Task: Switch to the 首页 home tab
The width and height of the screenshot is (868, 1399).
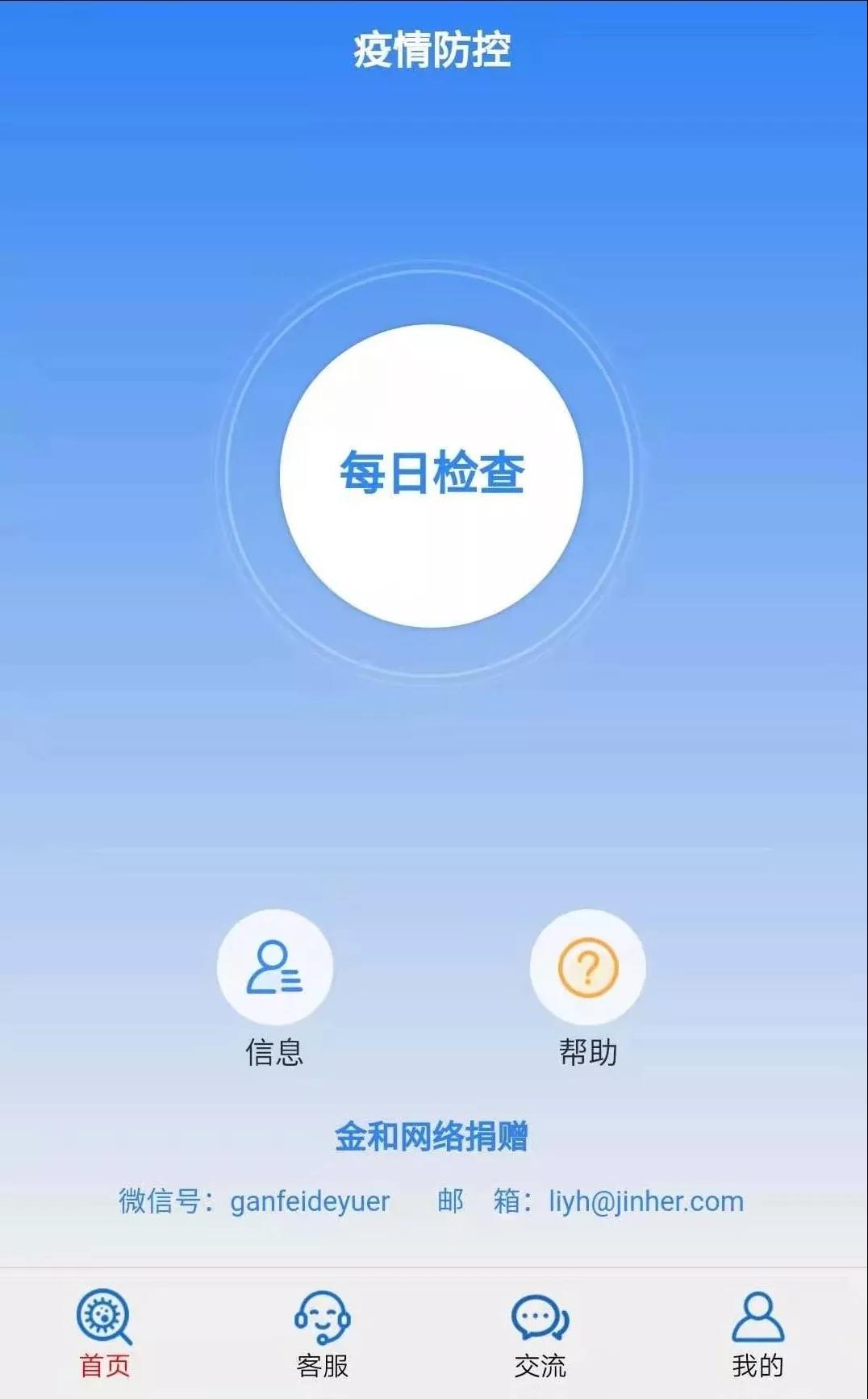Action: click(105, 1334)
